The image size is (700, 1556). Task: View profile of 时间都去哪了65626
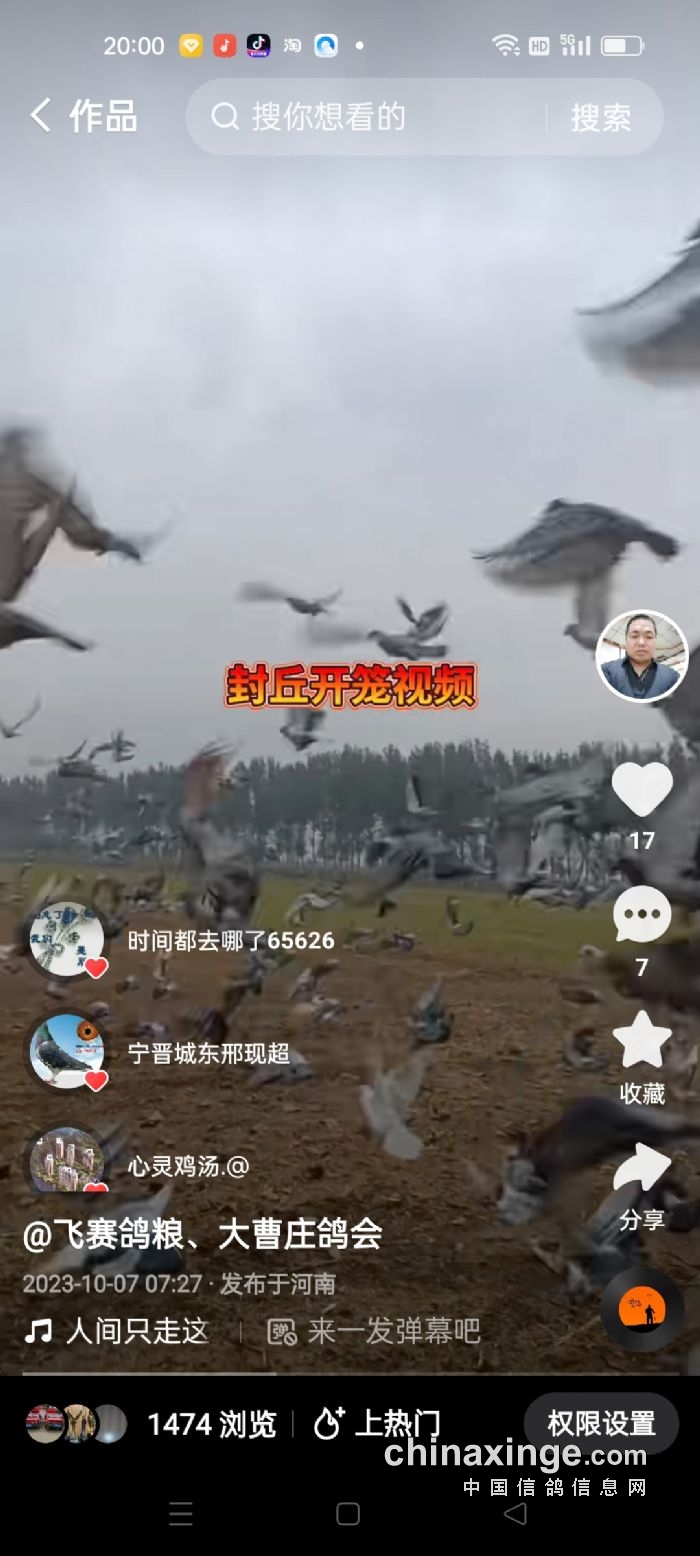tap(66, 940)
